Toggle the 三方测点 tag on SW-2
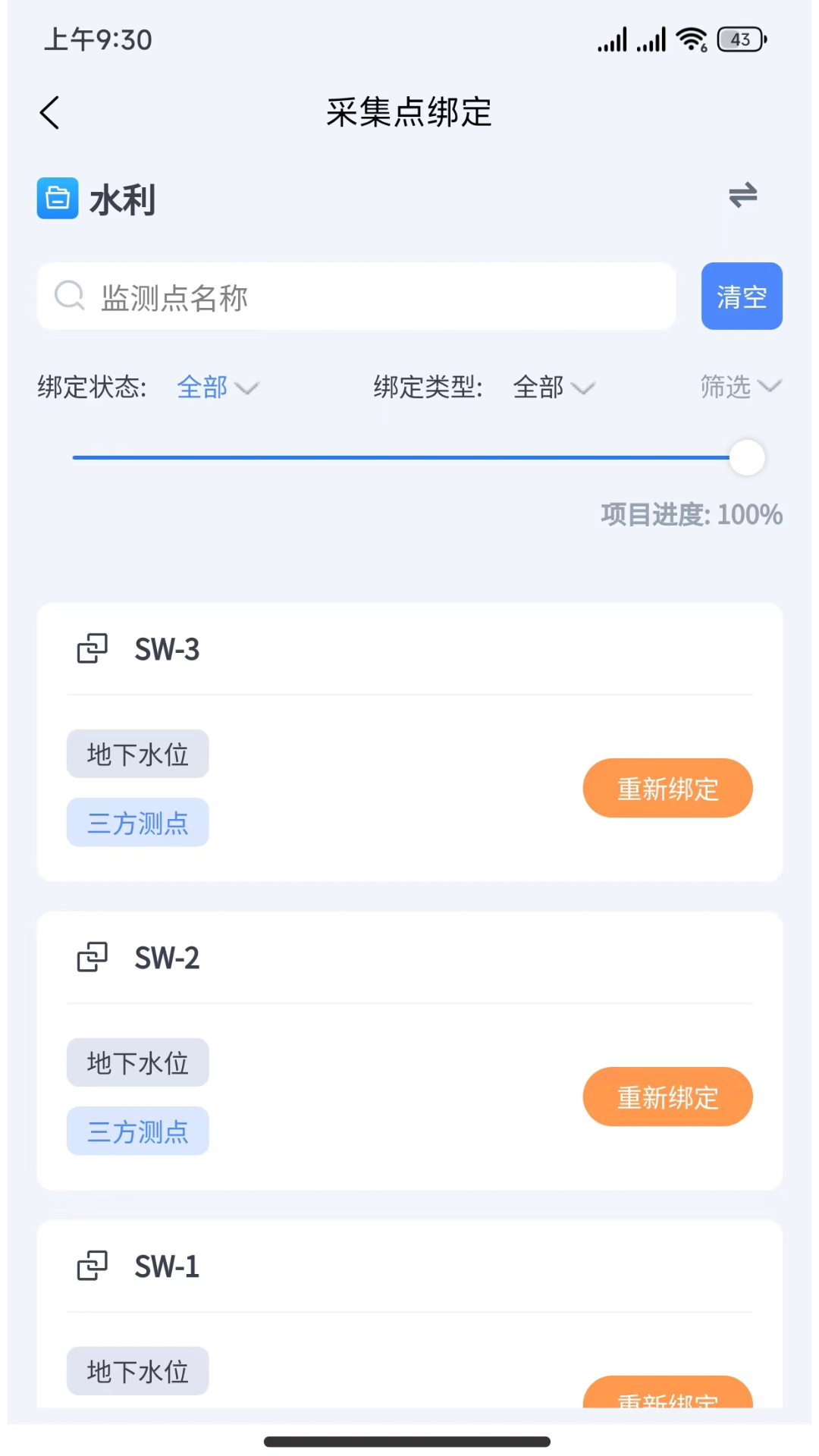Image resolution: width=819 pixels, height=1456 pixels. click(x=137, y=1131)
